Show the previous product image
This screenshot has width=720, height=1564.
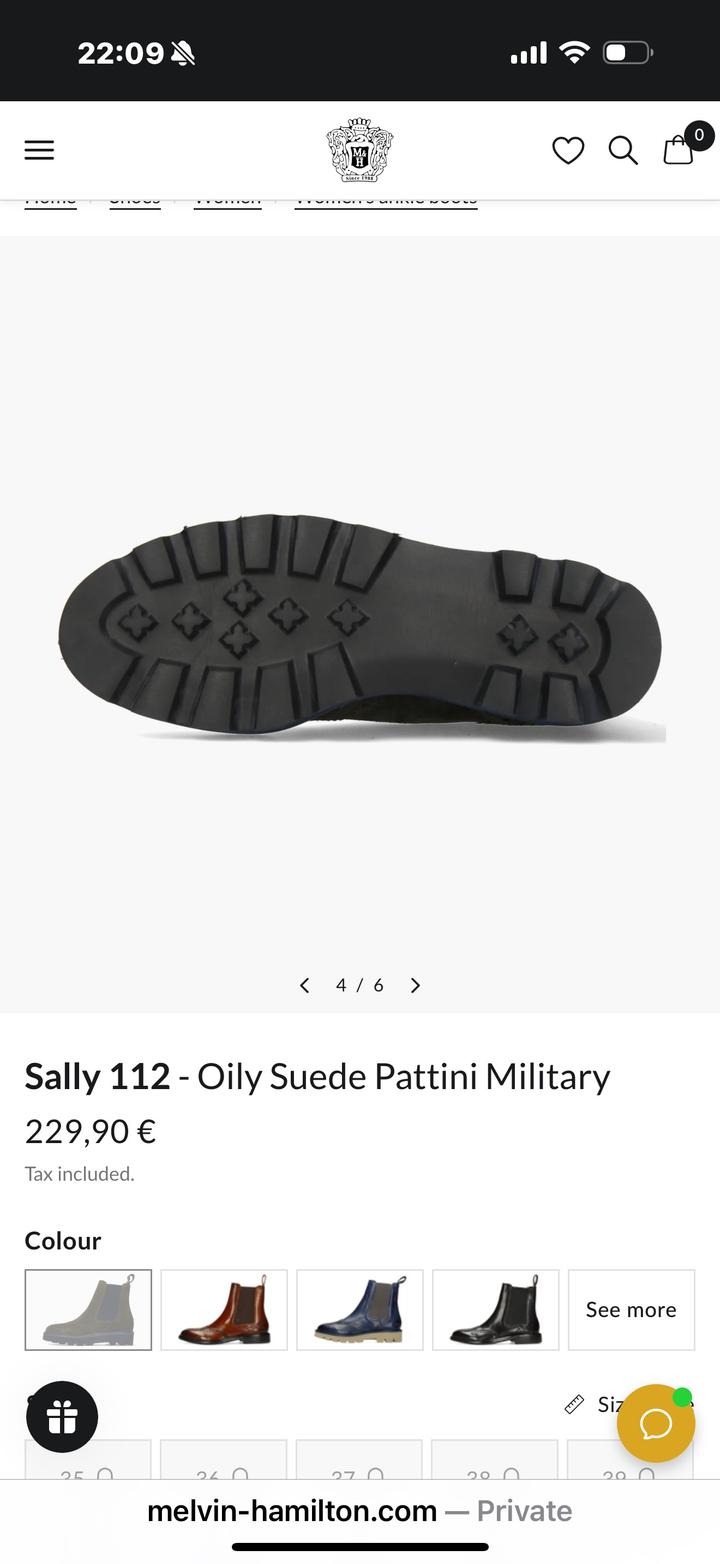[x=304, y=985]
